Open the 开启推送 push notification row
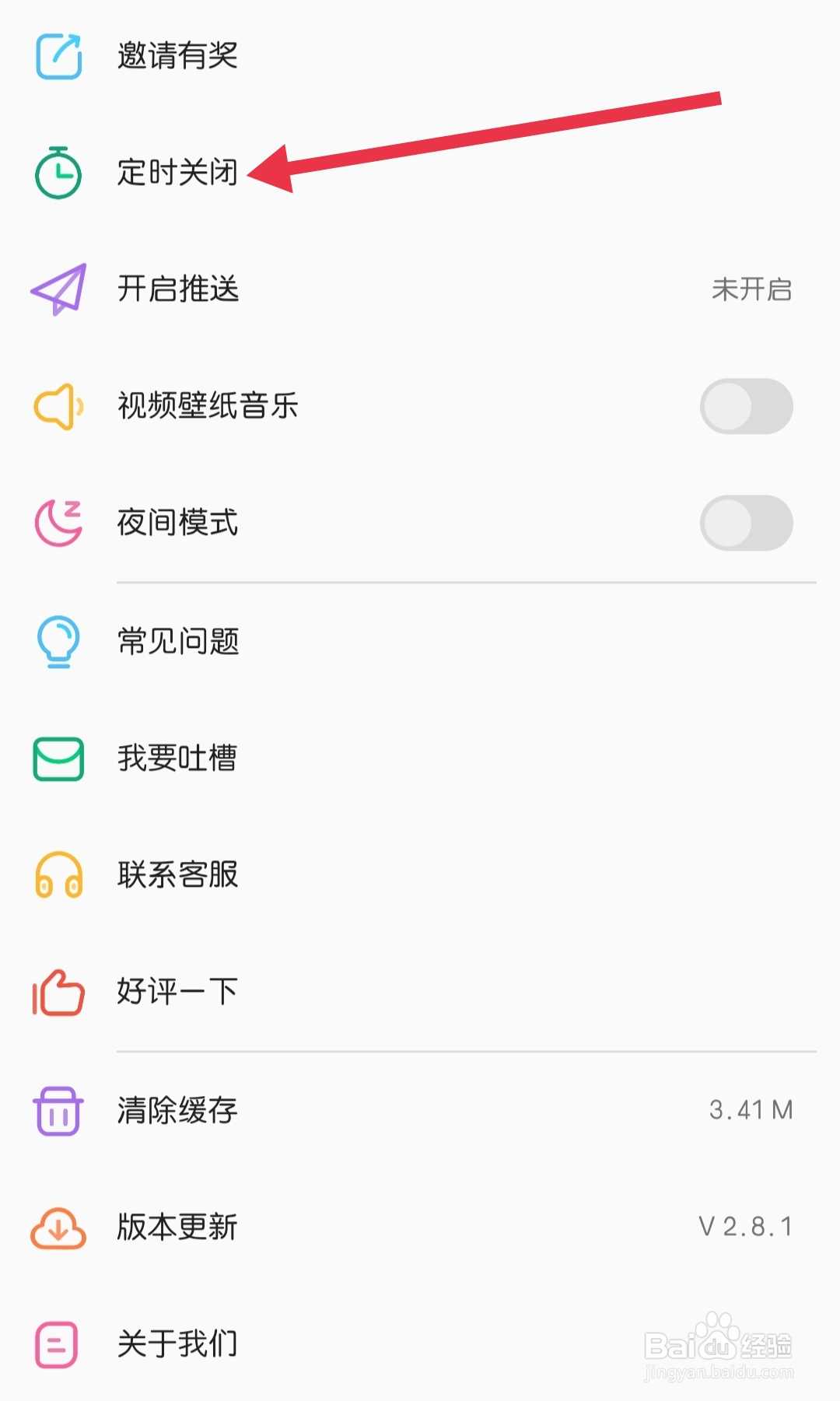 coord(420,289)
